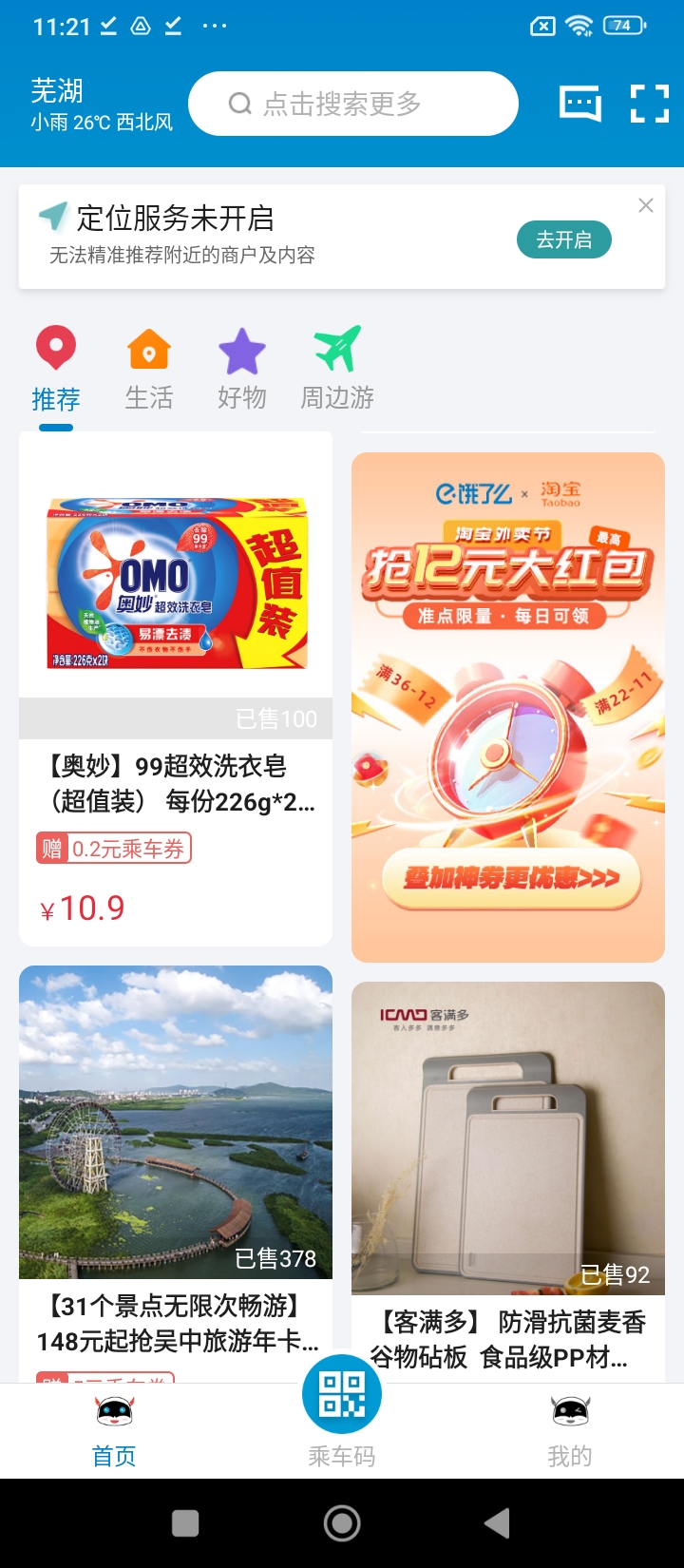Open the 吴中旅游年卡 travel card
684x1568 pixels.
[x=176, y=1174]
